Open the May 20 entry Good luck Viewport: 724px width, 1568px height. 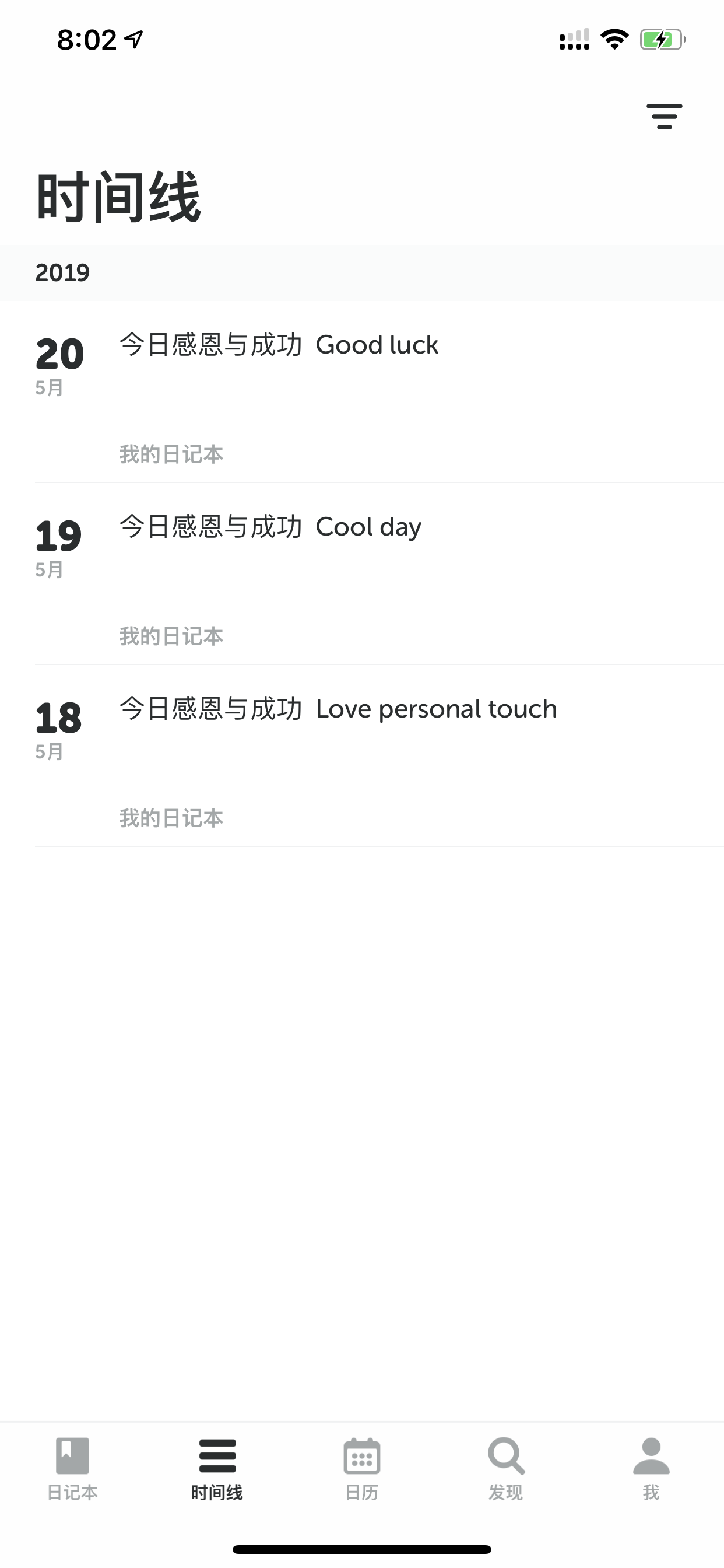pyautogui.click(x=362, y=392)
